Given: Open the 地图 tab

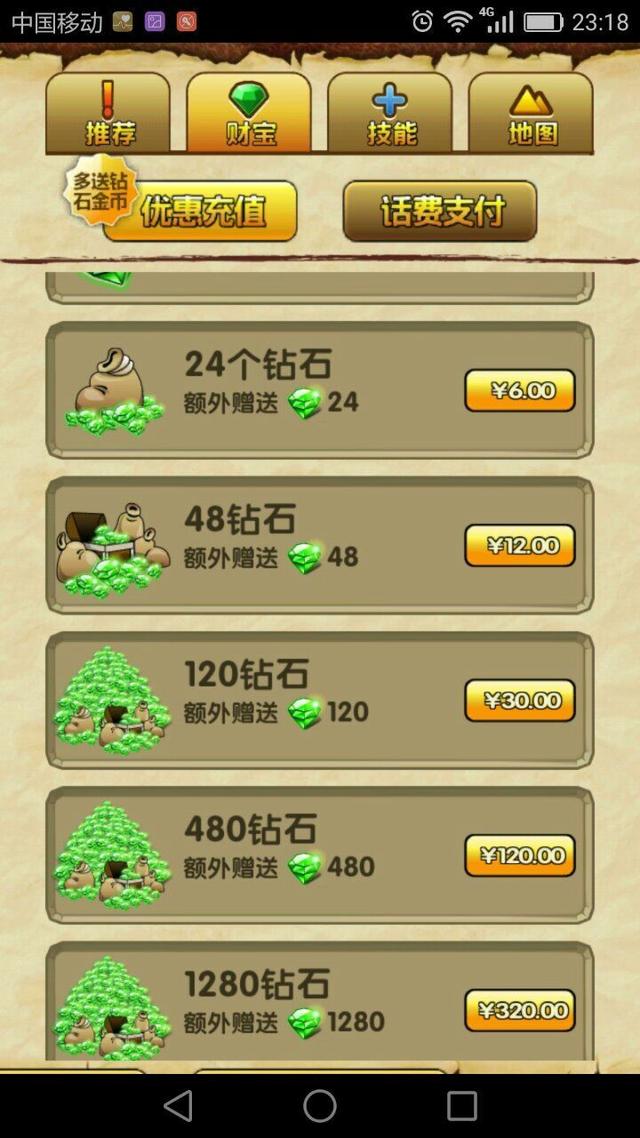Looking at the screenshot, I should [531, 113].
